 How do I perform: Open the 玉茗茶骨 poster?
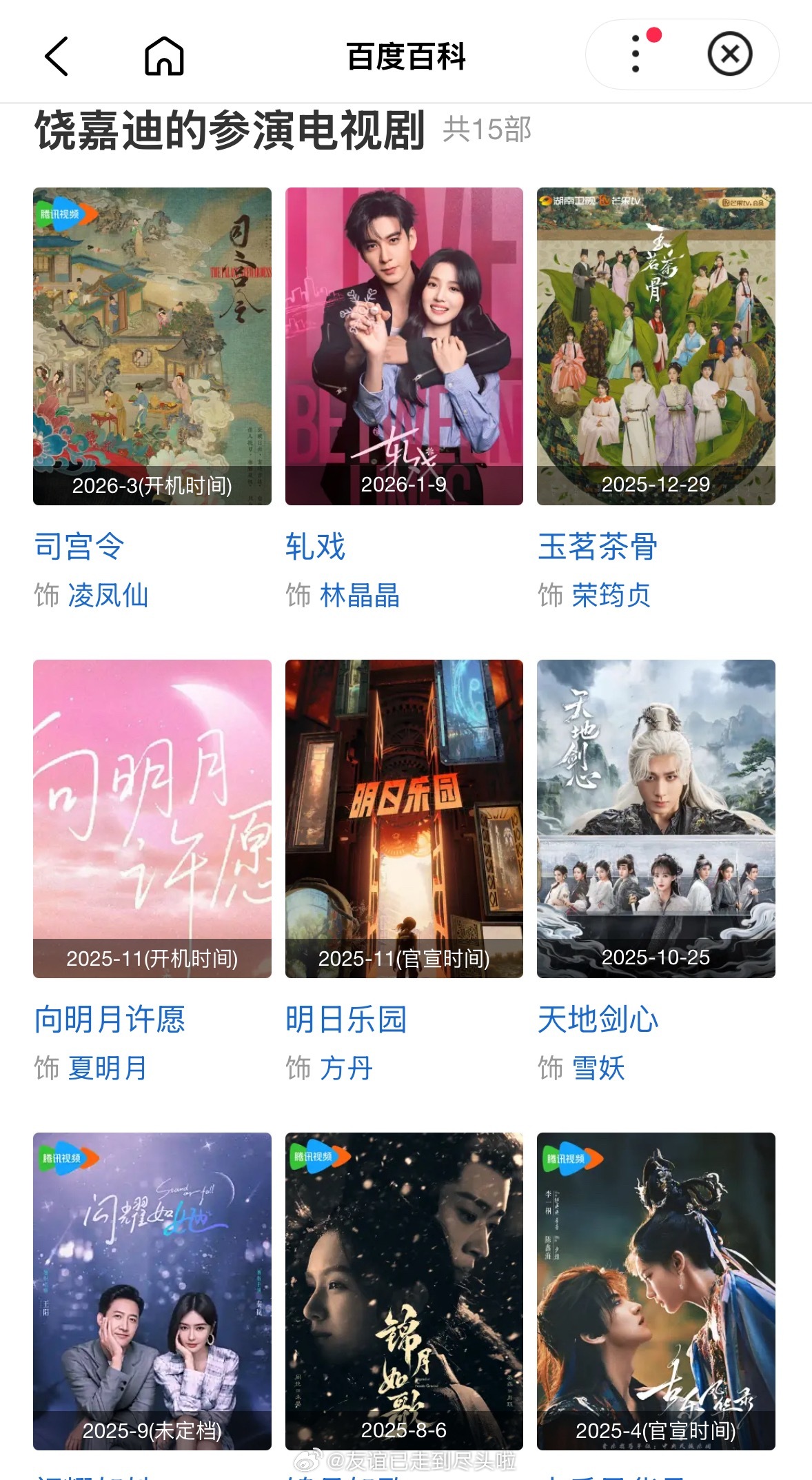tap(656, 346)
